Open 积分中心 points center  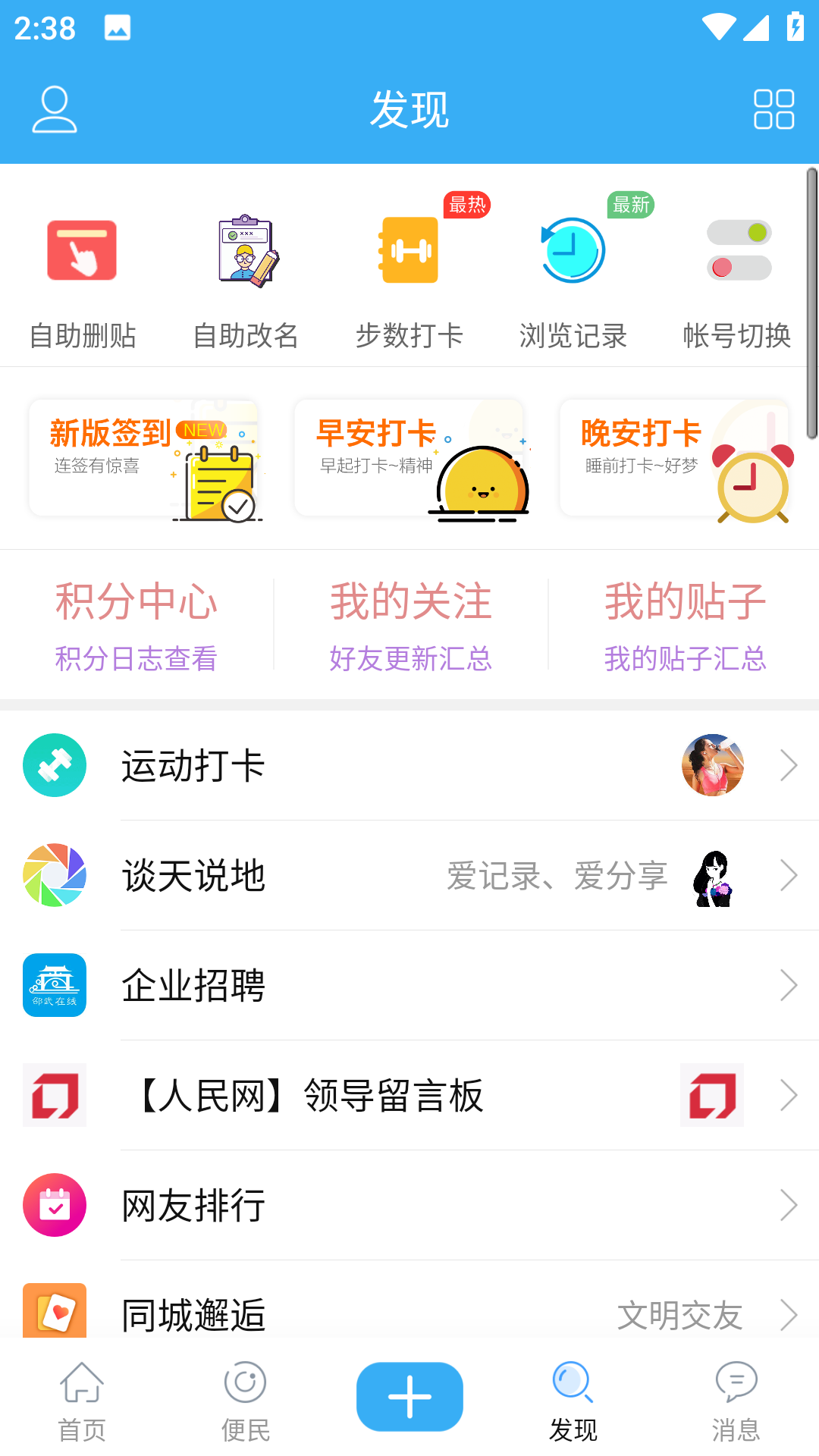tap(136, 623)
